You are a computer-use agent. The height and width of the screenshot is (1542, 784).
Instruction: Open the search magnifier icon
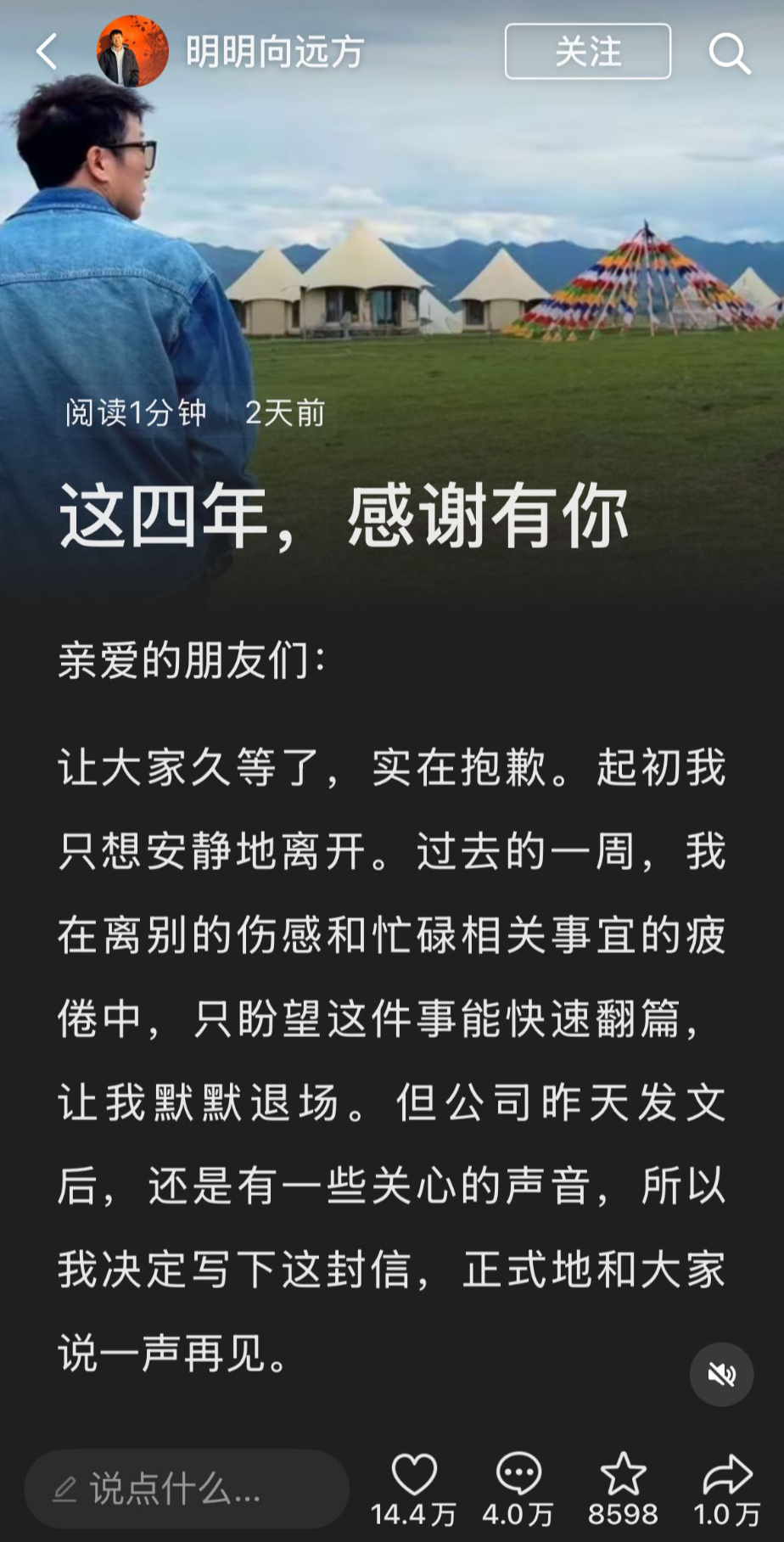[729, 53]
